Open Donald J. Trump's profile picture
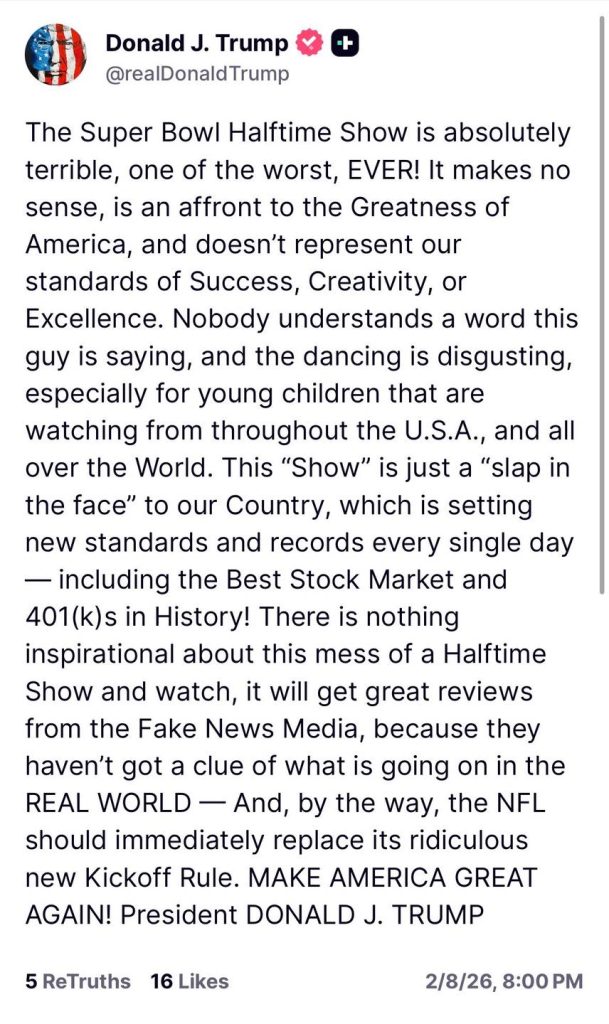Viewport: 609px width, 1024px height. pos(55,55)
